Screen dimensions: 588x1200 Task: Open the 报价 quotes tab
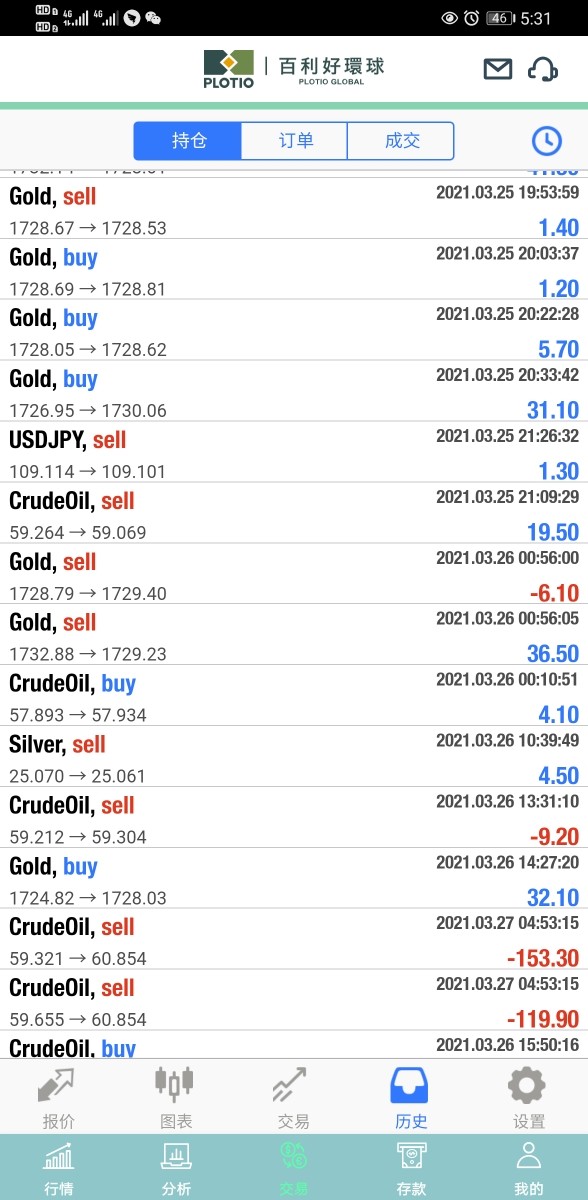point(58,1098)
